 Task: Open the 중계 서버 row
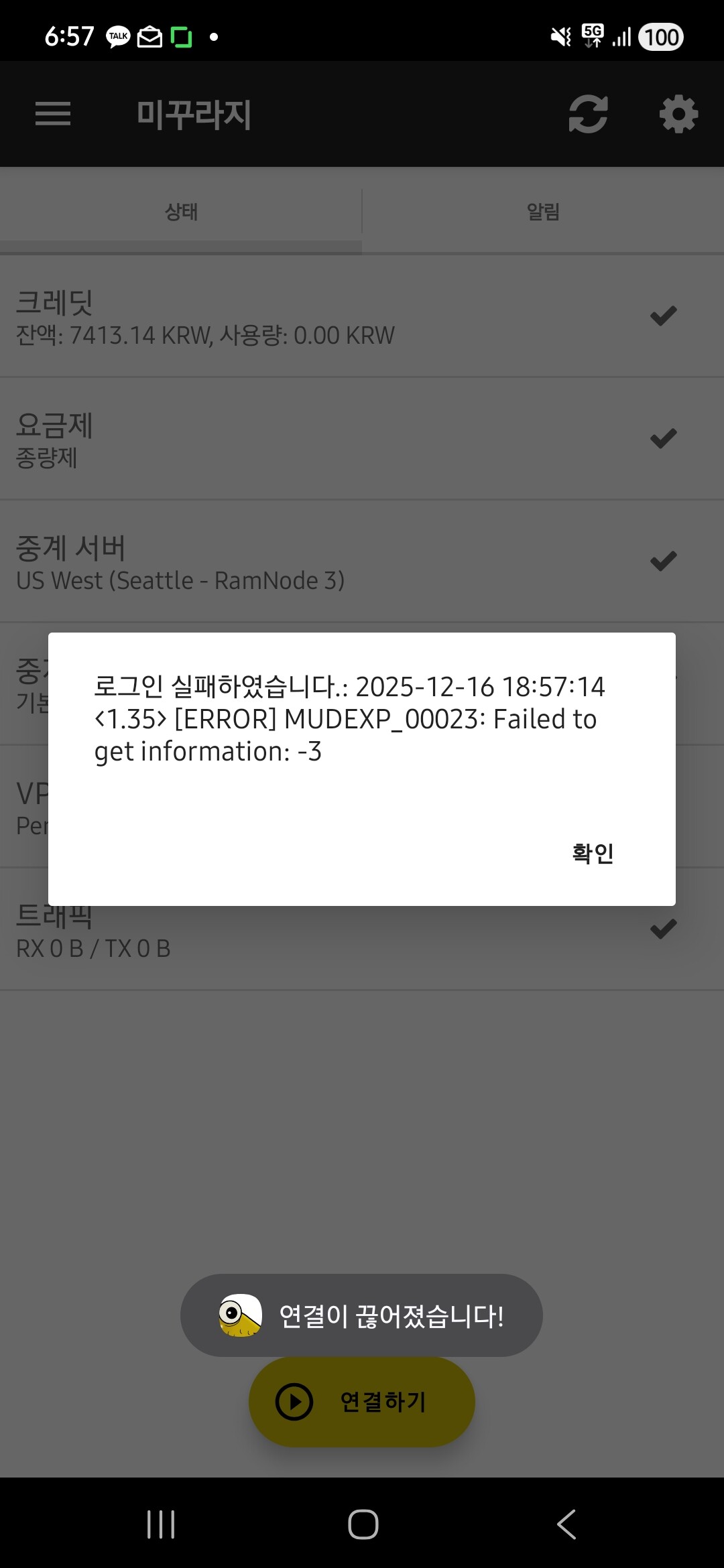[362, 562]
